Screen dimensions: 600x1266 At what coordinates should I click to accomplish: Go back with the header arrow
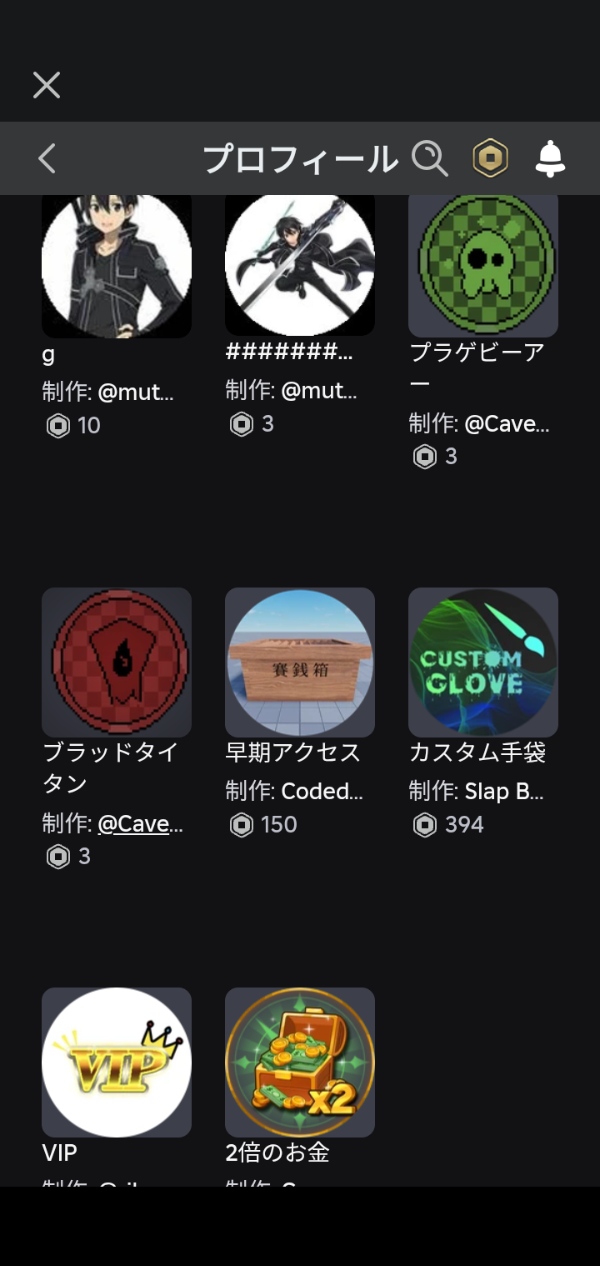point(46,158)
